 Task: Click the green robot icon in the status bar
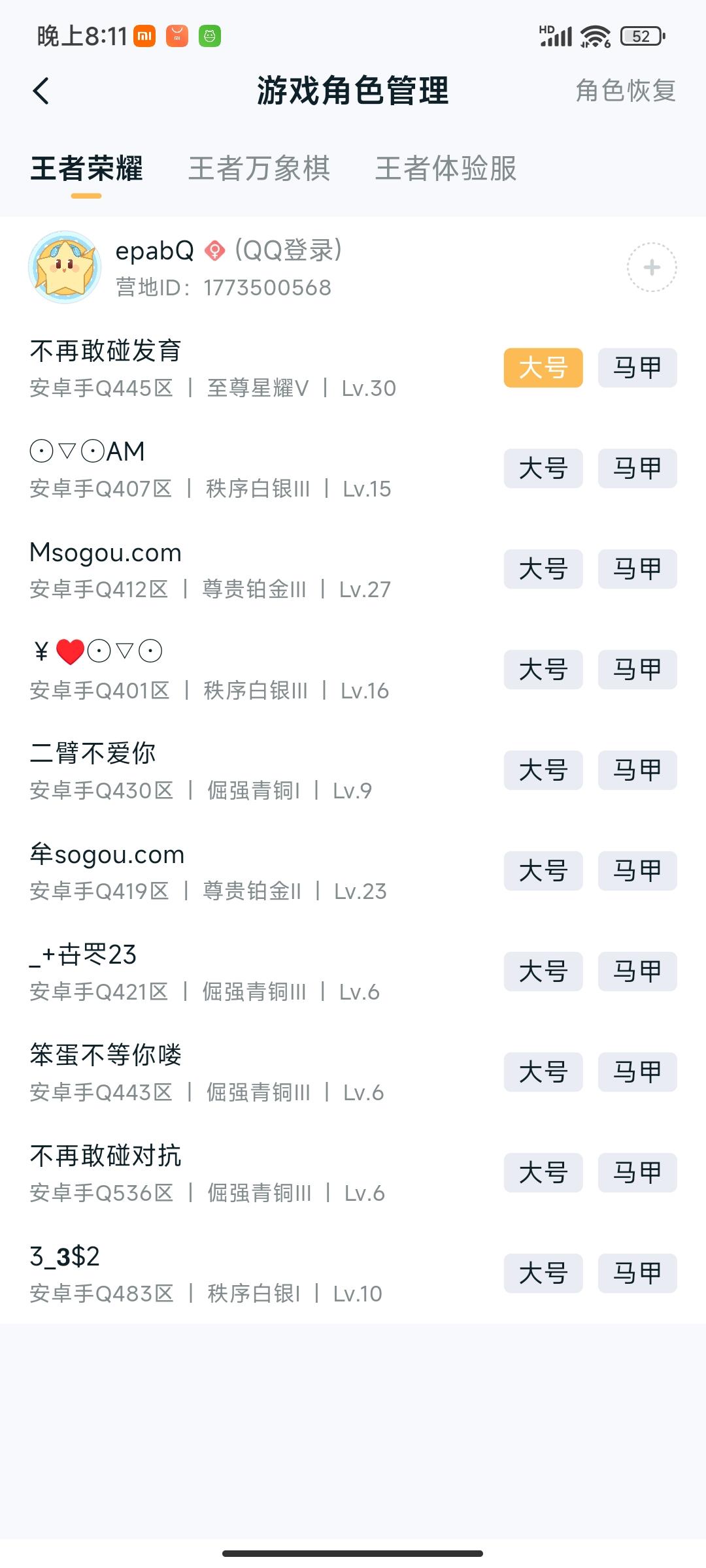point(209,36)
